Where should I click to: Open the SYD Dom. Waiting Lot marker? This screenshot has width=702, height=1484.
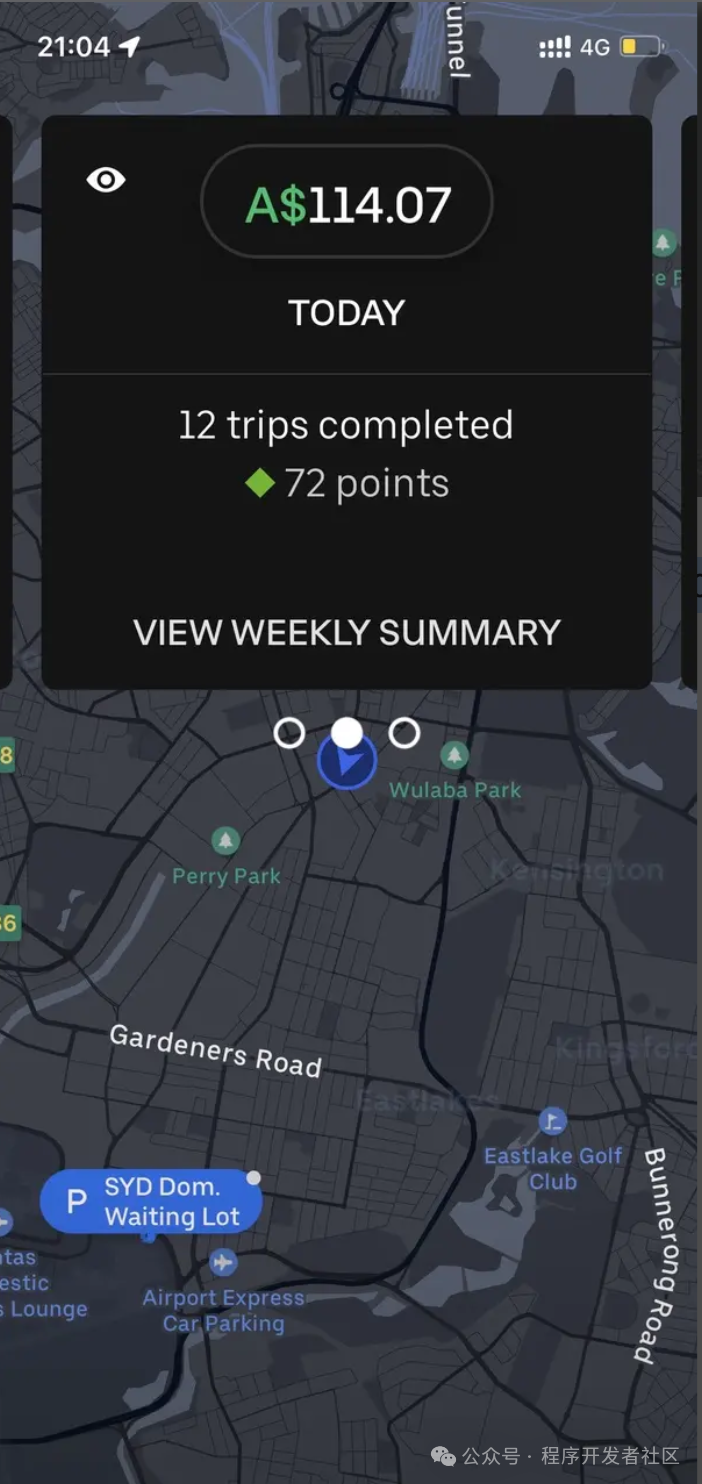tap(151, 1201)
